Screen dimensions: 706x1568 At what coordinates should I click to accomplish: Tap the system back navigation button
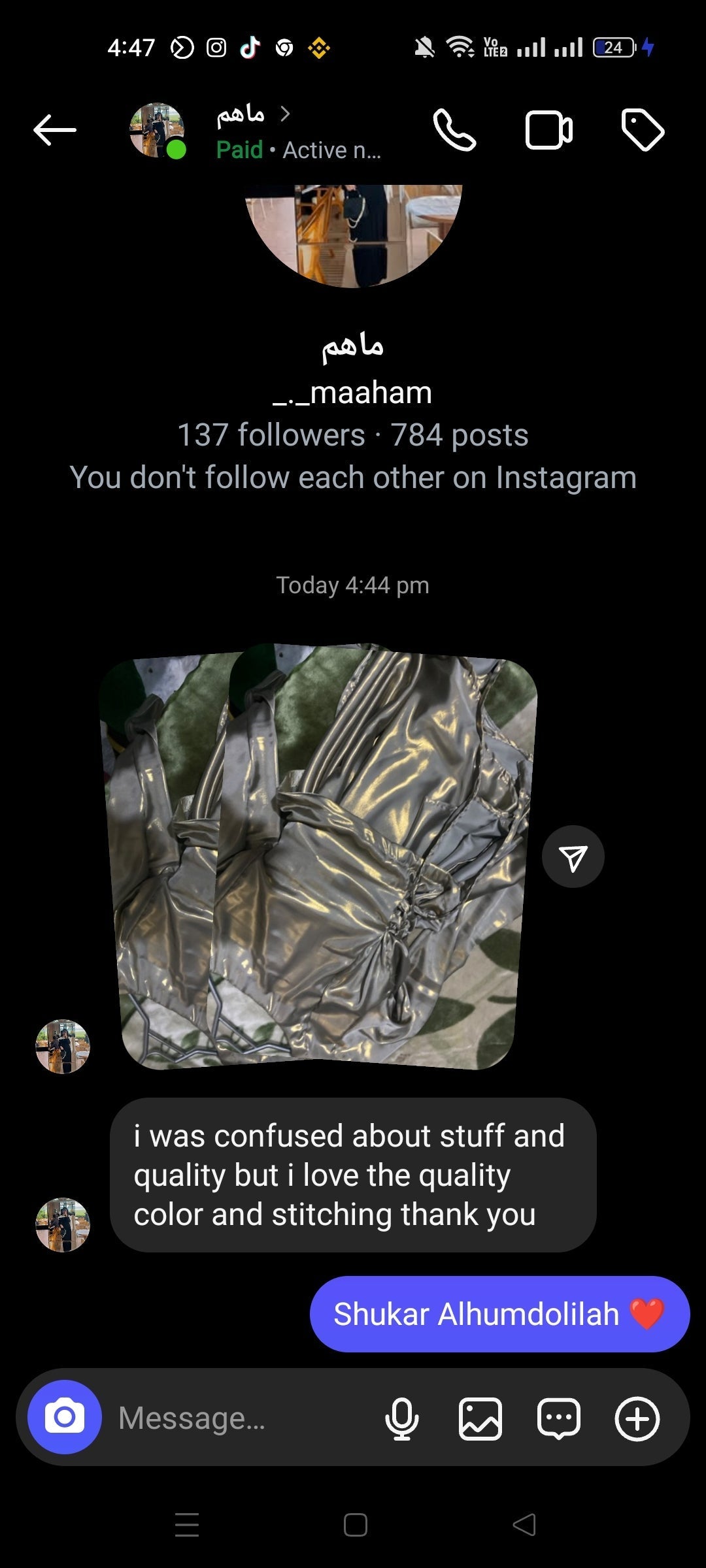click(524, 1525)
